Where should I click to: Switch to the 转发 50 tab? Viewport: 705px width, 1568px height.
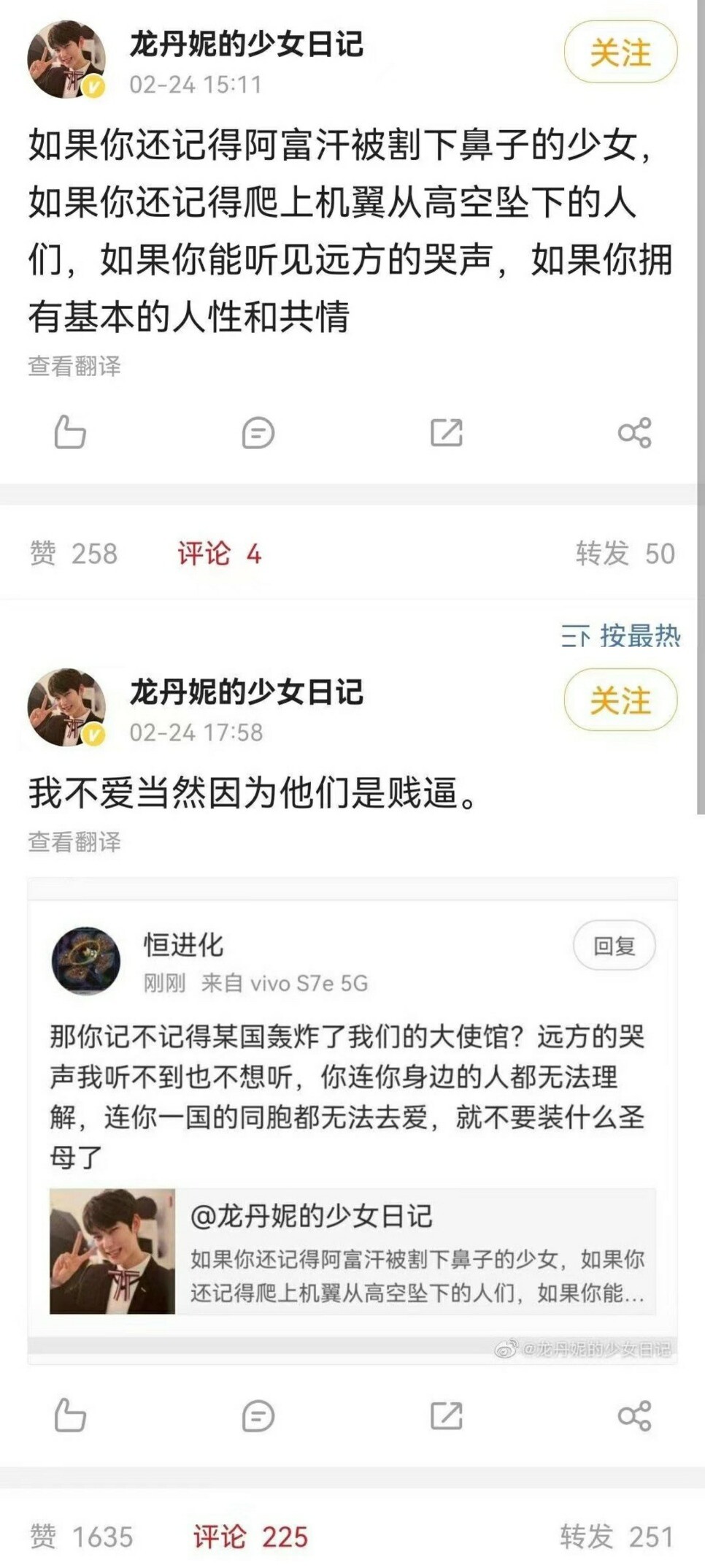coord(625,554)
